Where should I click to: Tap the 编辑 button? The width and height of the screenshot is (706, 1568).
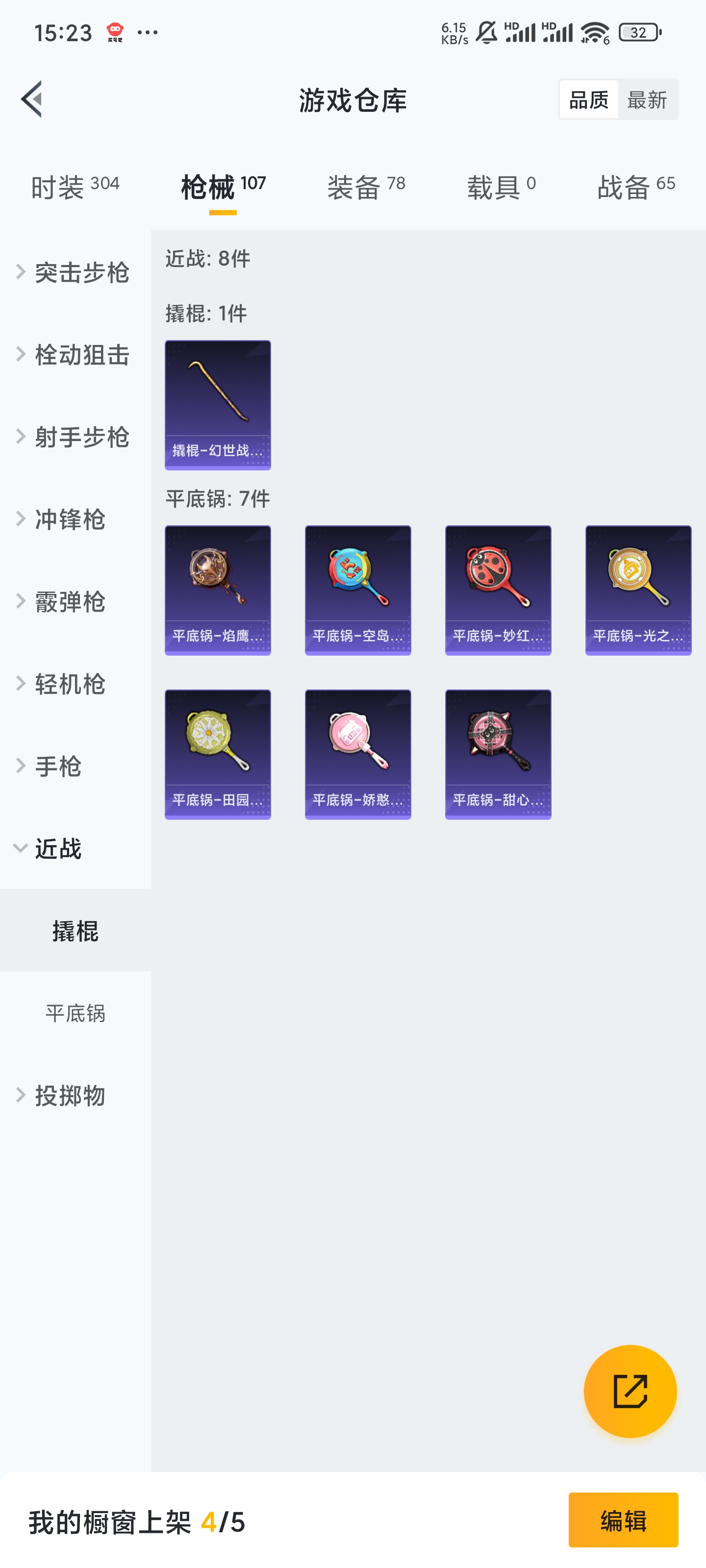(623, 1520)
